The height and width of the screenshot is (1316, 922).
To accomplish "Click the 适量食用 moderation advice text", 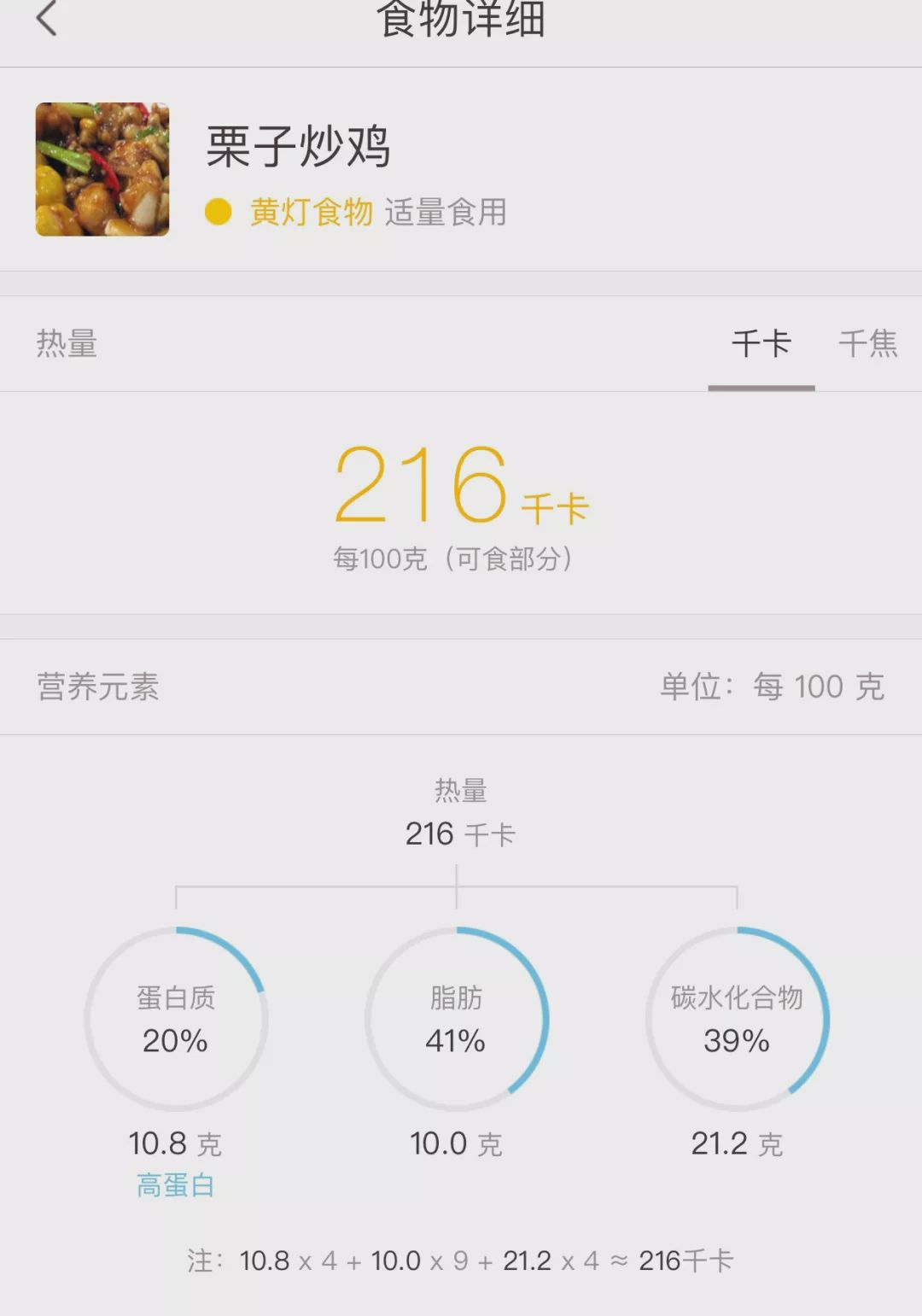I will [x=446, y=213].
